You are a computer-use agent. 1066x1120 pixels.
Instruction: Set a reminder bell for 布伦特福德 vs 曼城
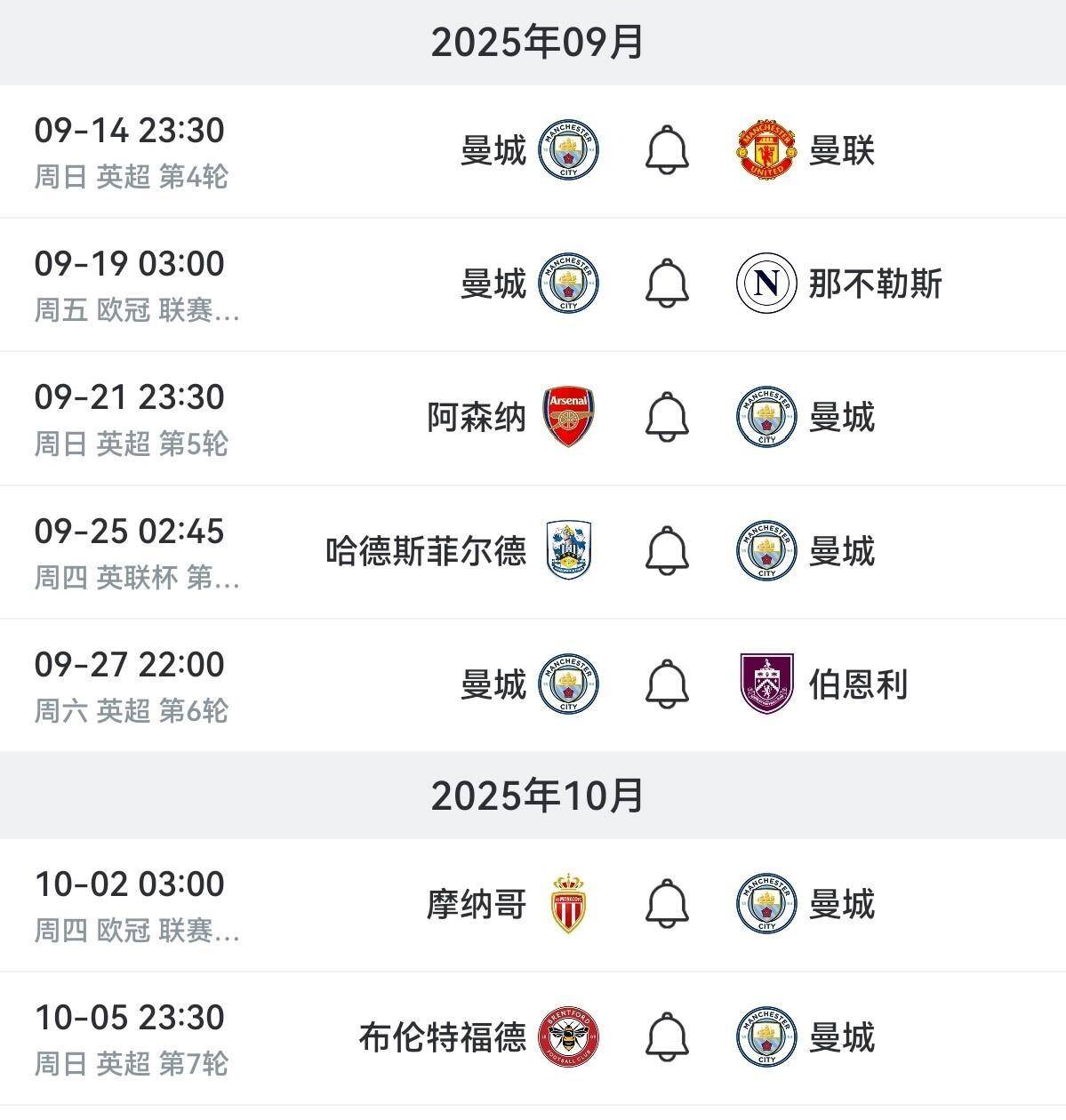(667, 1036)
